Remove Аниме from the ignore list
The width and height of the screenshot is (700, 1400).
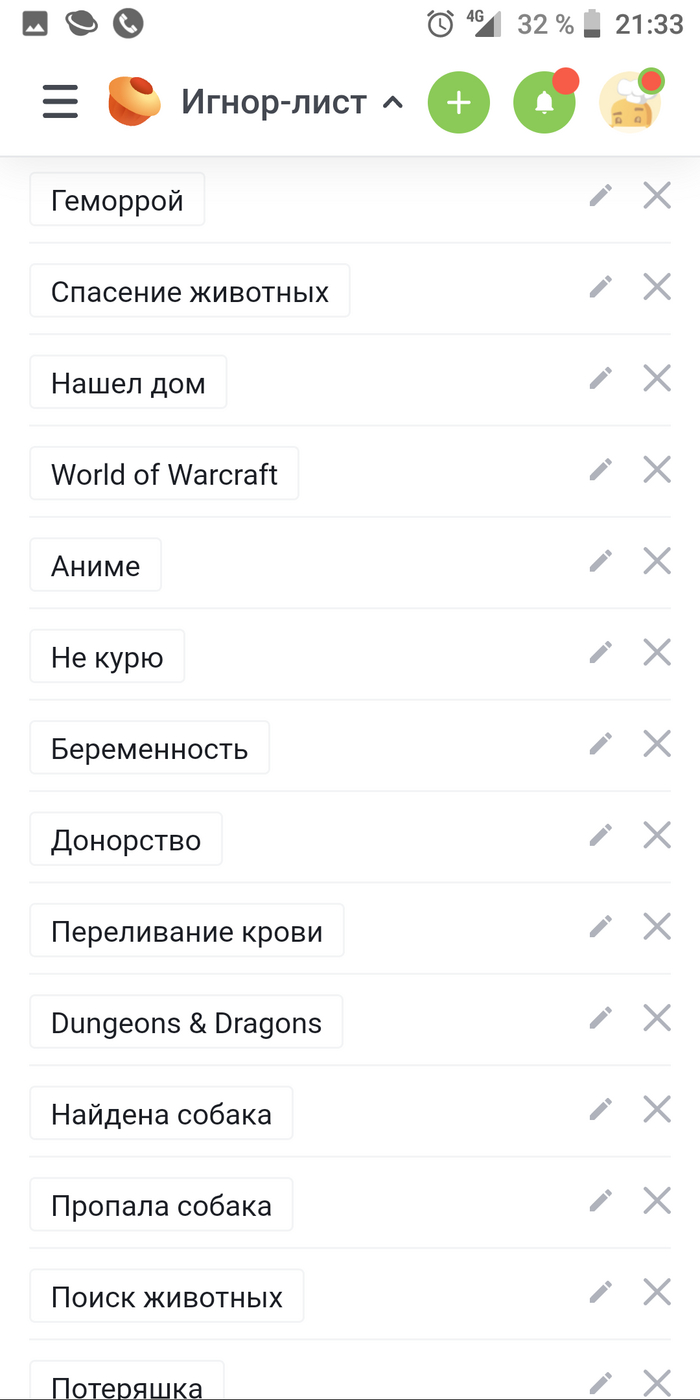click(657, 562)
